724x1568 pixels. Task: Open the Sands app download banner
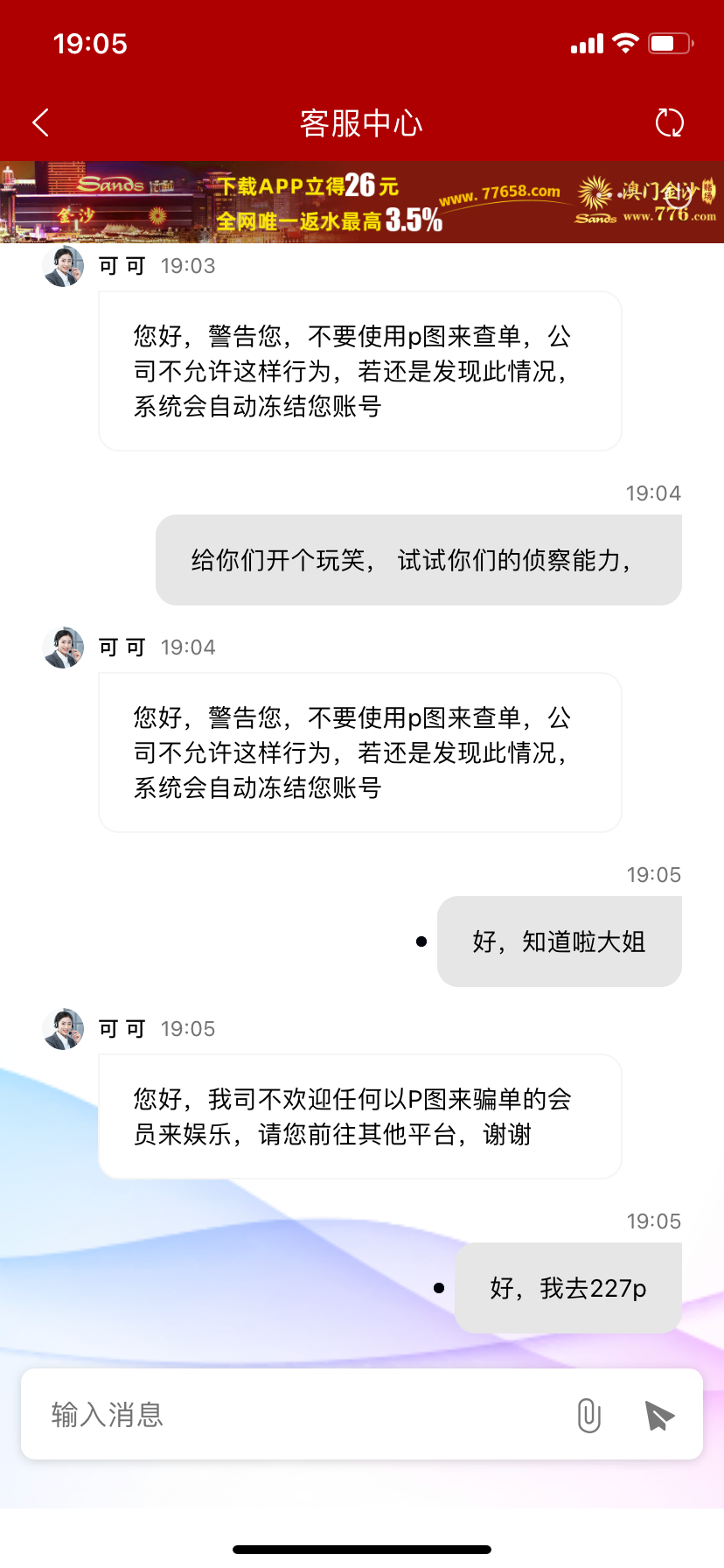pyautogui.click(x=362, y=202)
